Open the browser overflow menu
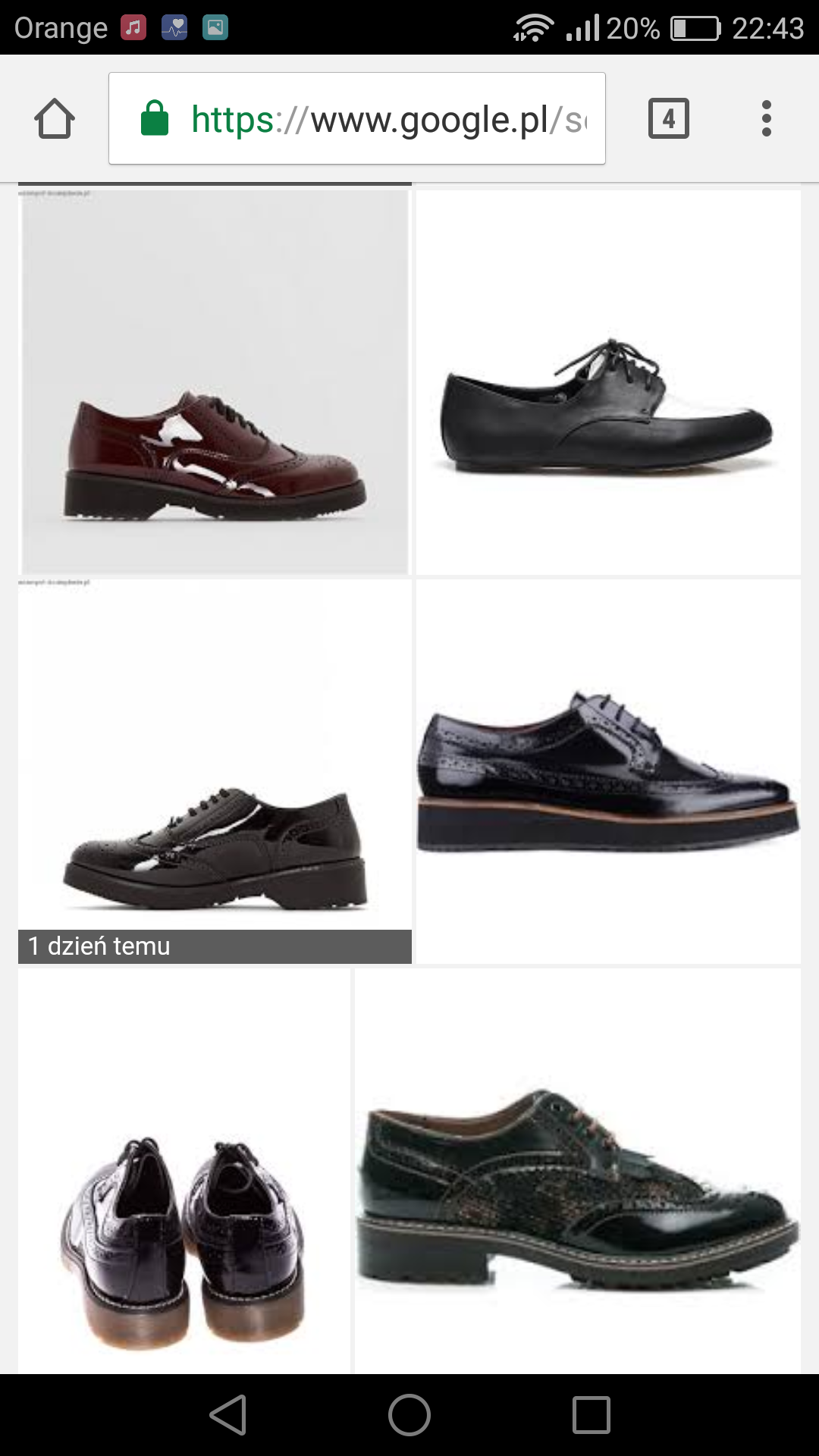 [766, 119]
